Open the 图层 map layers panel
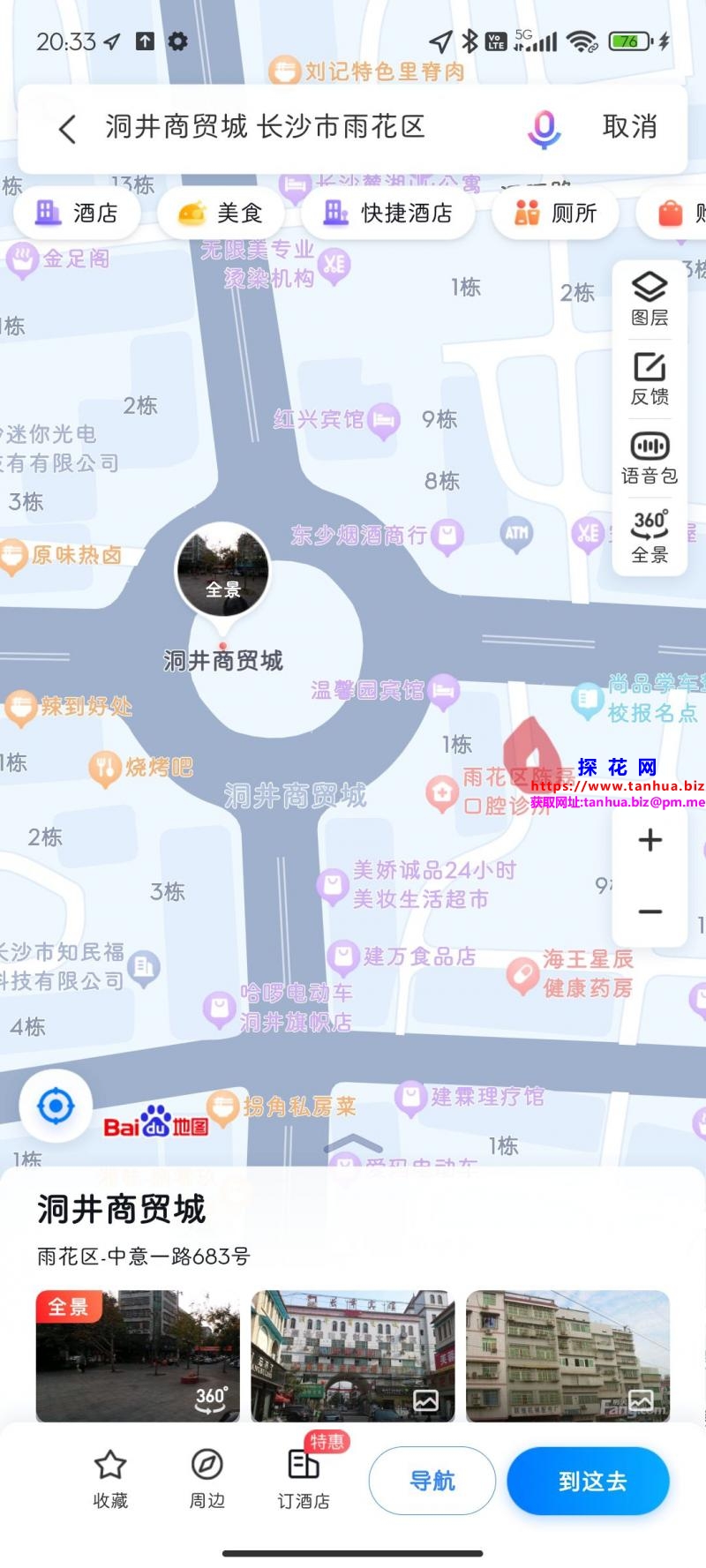 650,299
